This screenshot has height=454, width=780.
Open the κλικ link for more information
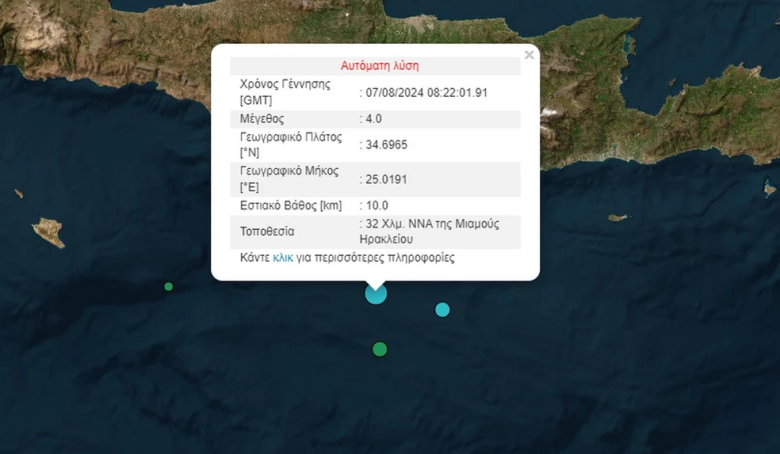283,257
